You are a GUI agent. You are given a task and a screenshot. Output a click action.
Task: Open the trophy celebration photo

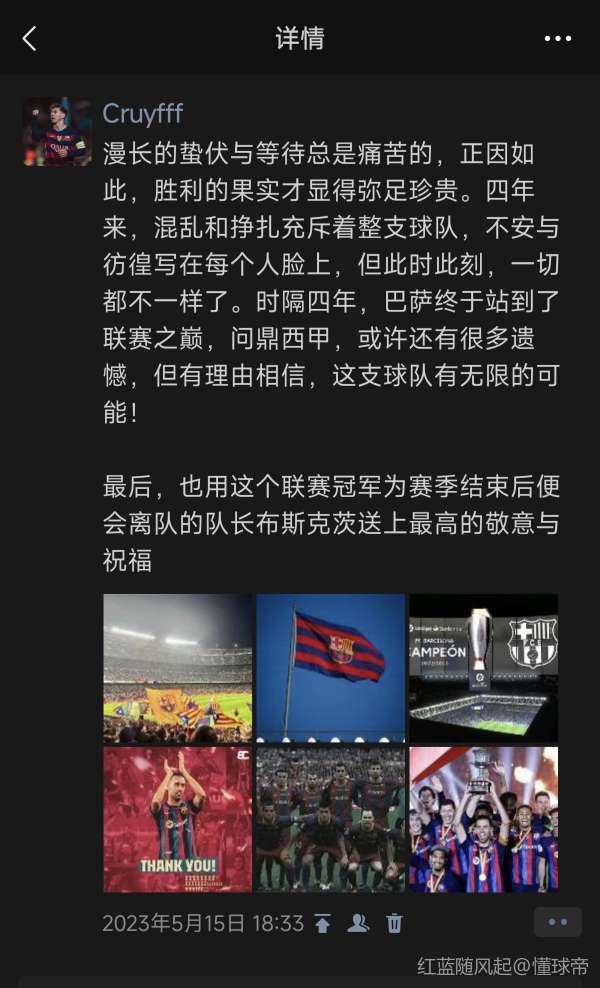point(483,819)
